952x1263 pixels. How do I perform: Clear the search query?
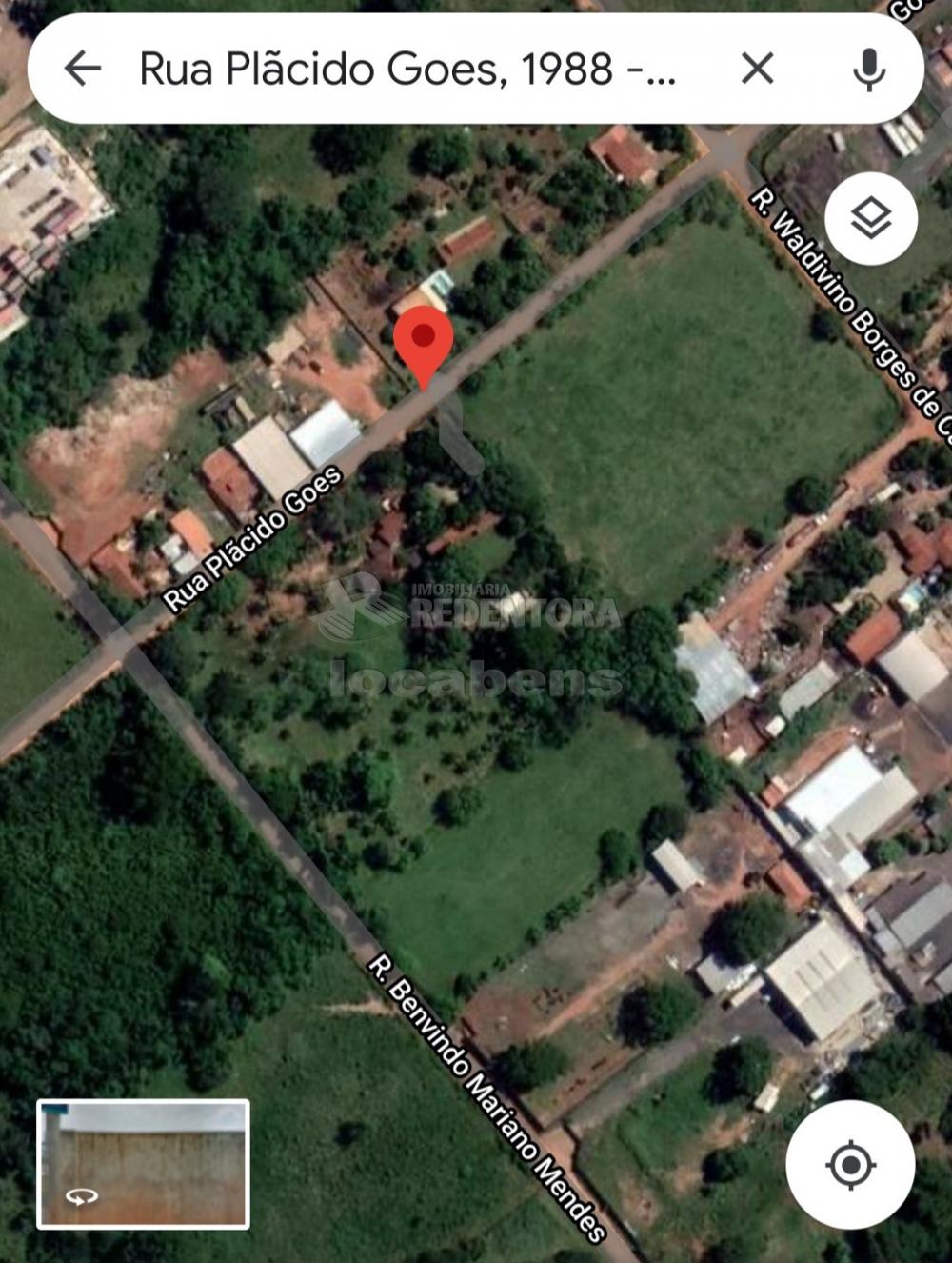pyautogui.click(x=757, y=69)
